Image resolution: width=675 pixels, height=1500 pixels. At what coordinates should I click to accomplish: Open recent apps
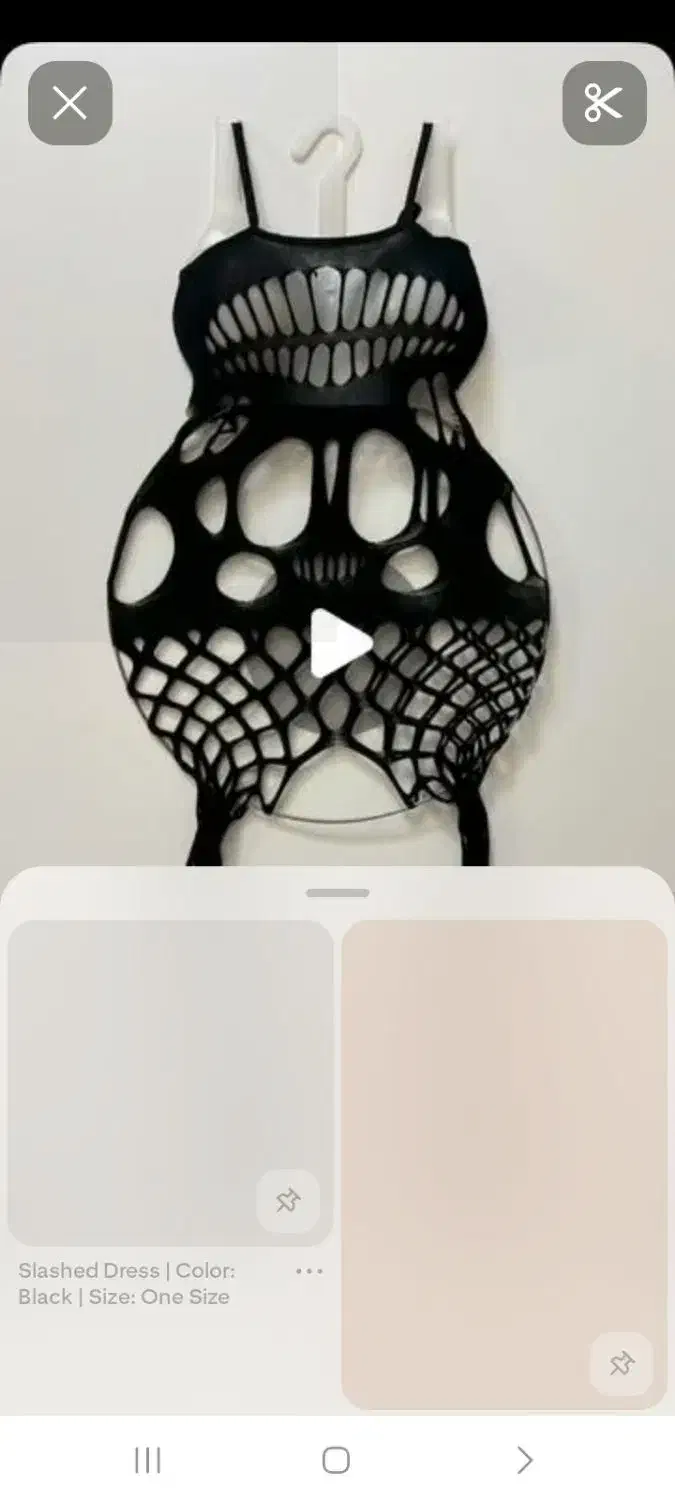pos(148,1460)
